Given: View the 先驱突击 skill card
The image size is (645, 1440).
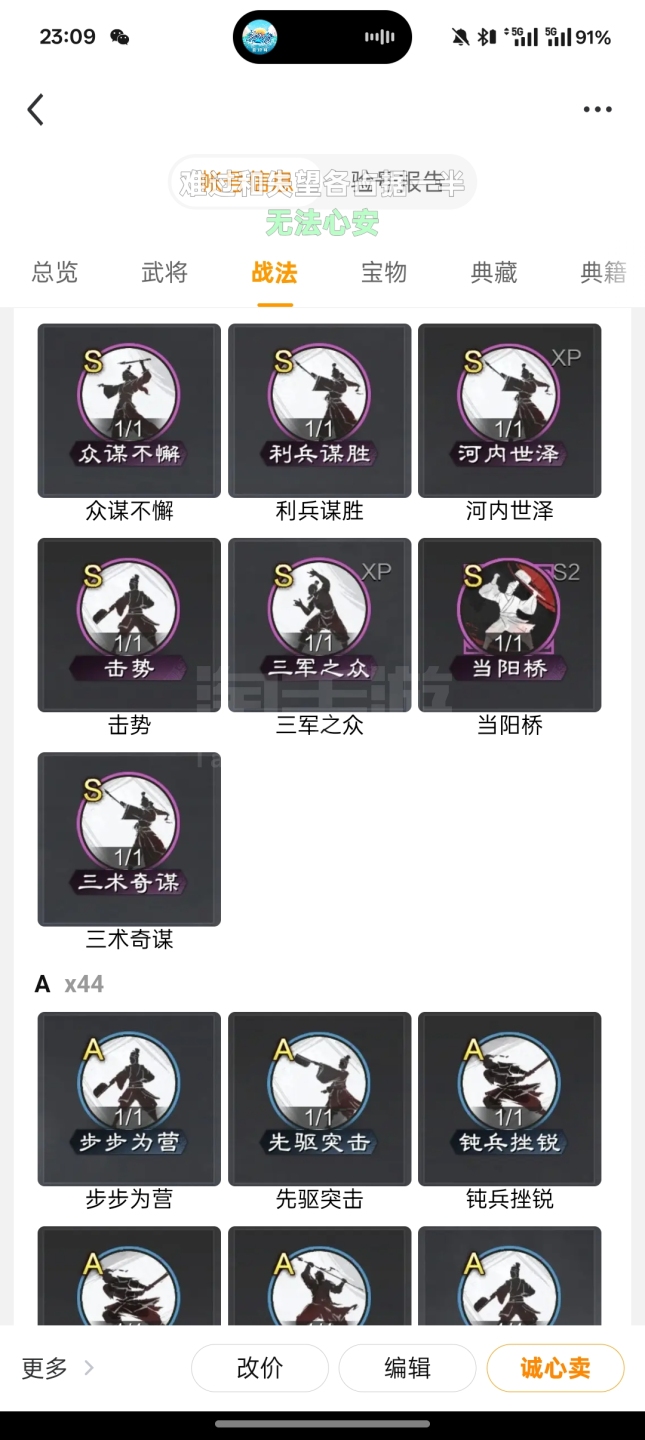Looking at the screenshot, I should [319, 1099].
